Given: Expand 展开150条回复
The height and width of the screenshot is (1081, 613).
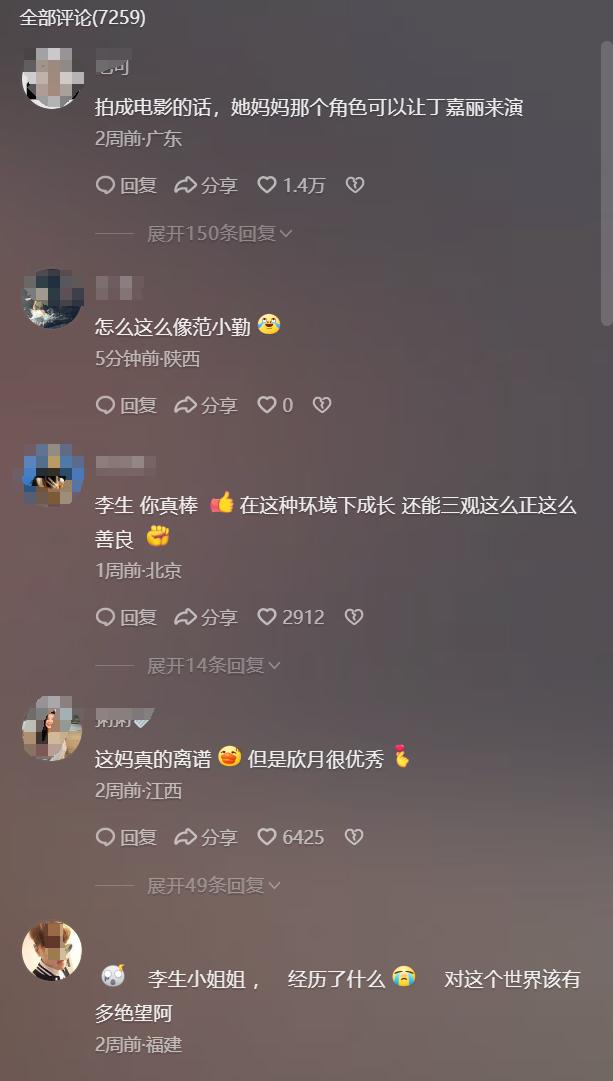Looking at the screenshot, I should click(219, 233).
